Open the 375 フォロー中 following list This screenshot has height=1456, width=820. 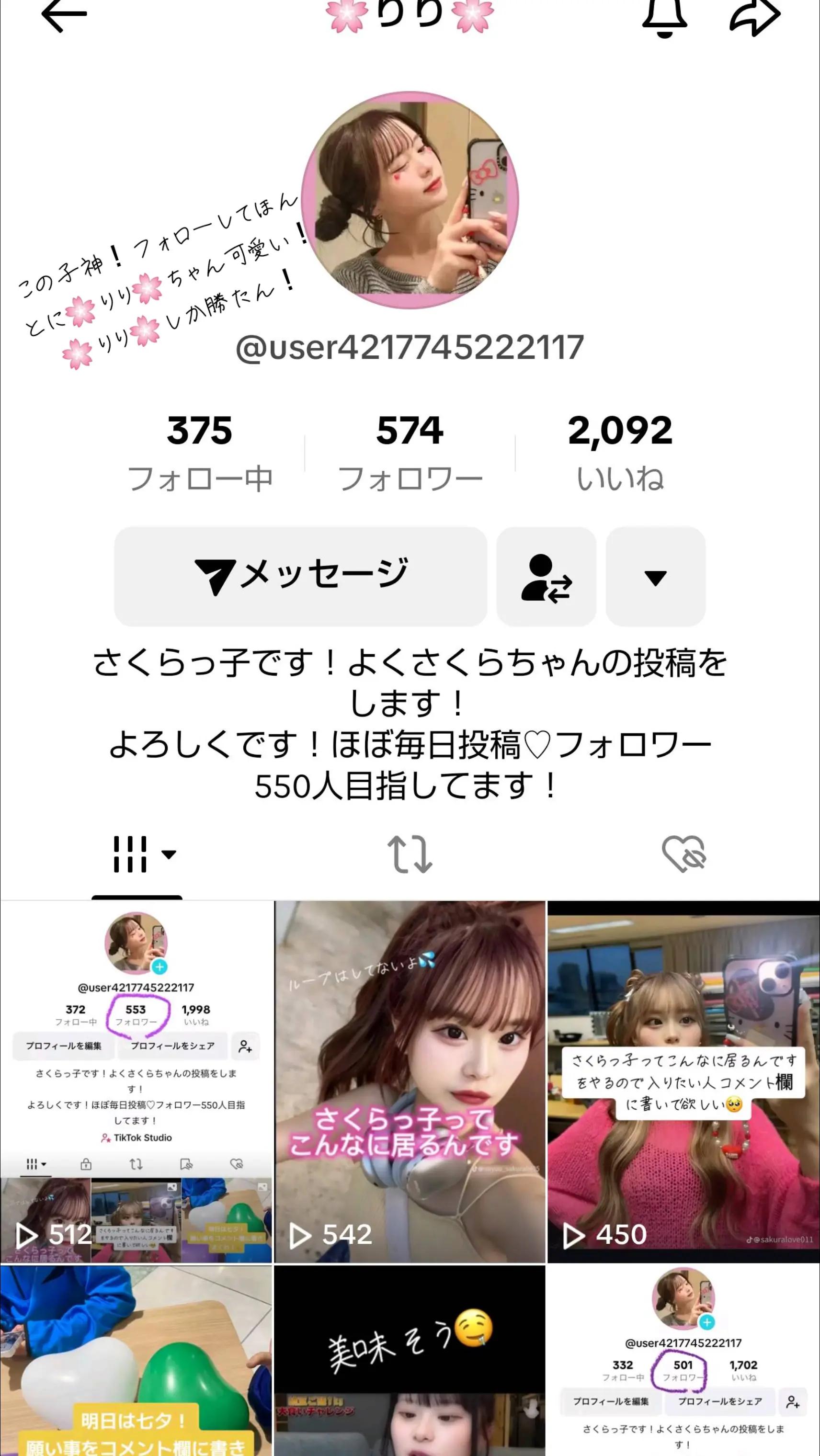pyautogui.click(x=199, y=452)
